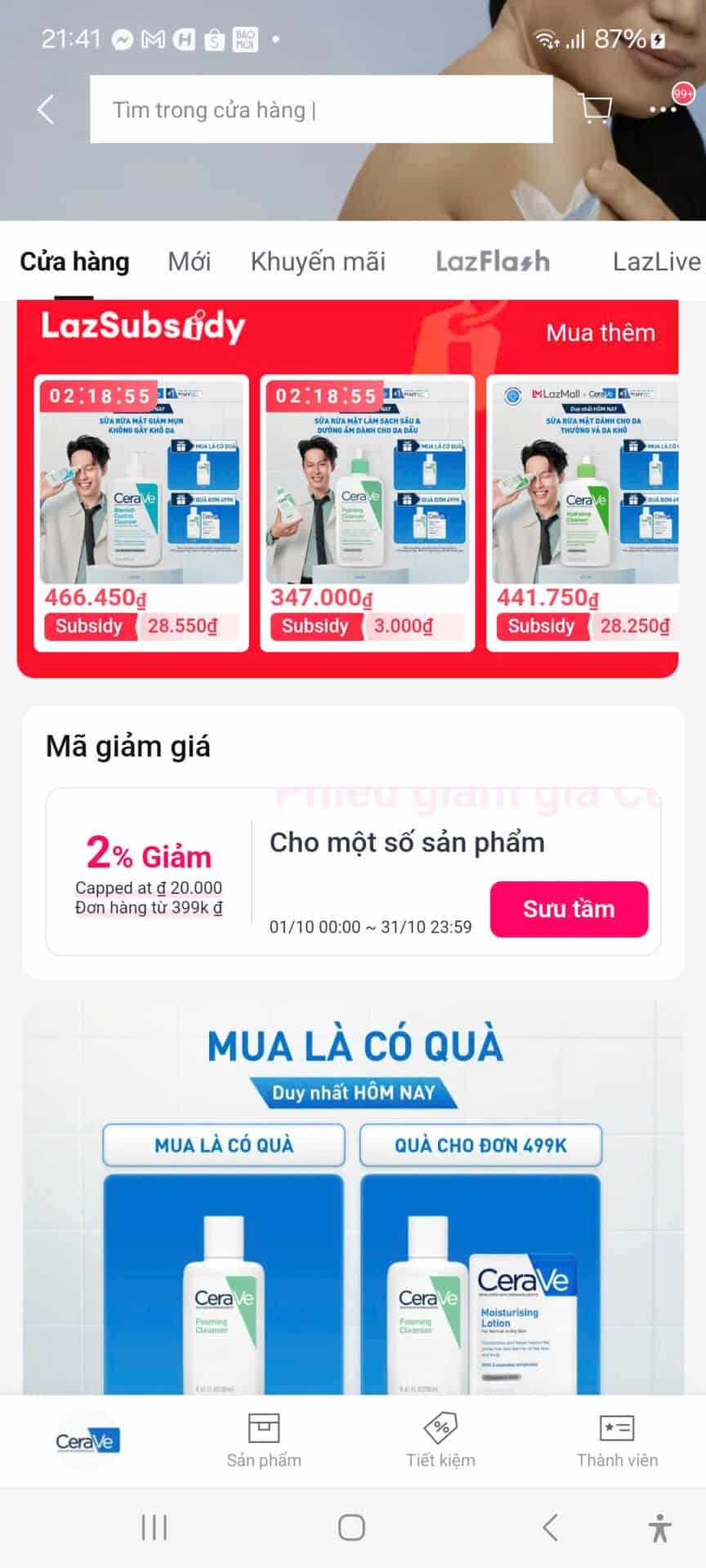Open Tiết kiệm savings section
Viewport: 706px width, 1568px height.
(441, 1441)
